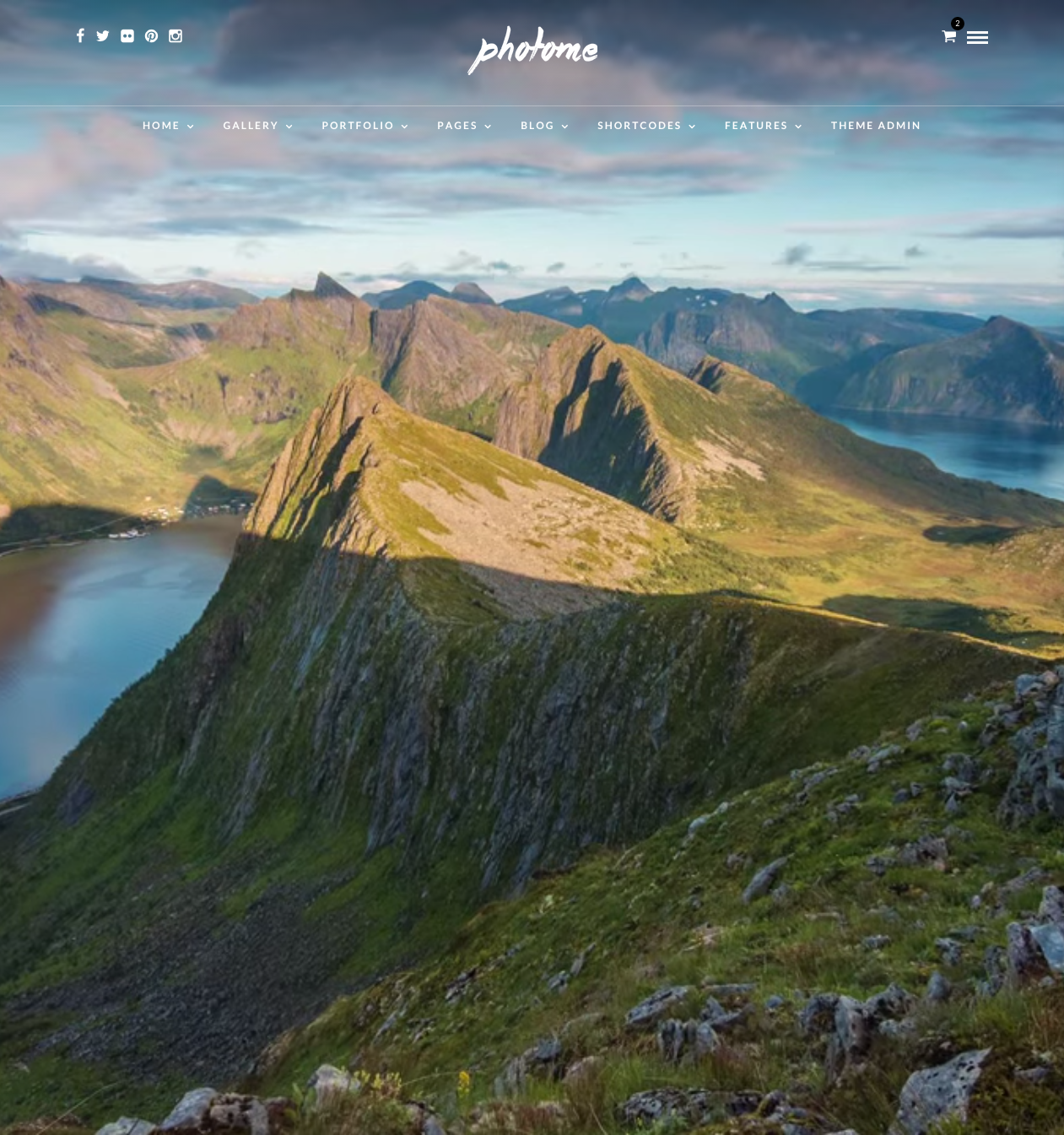Viewport: 1064px width, 1135px height.
Task: Expand the SHORTCODES dropdown arrow
Action: (x=692, y=126)
